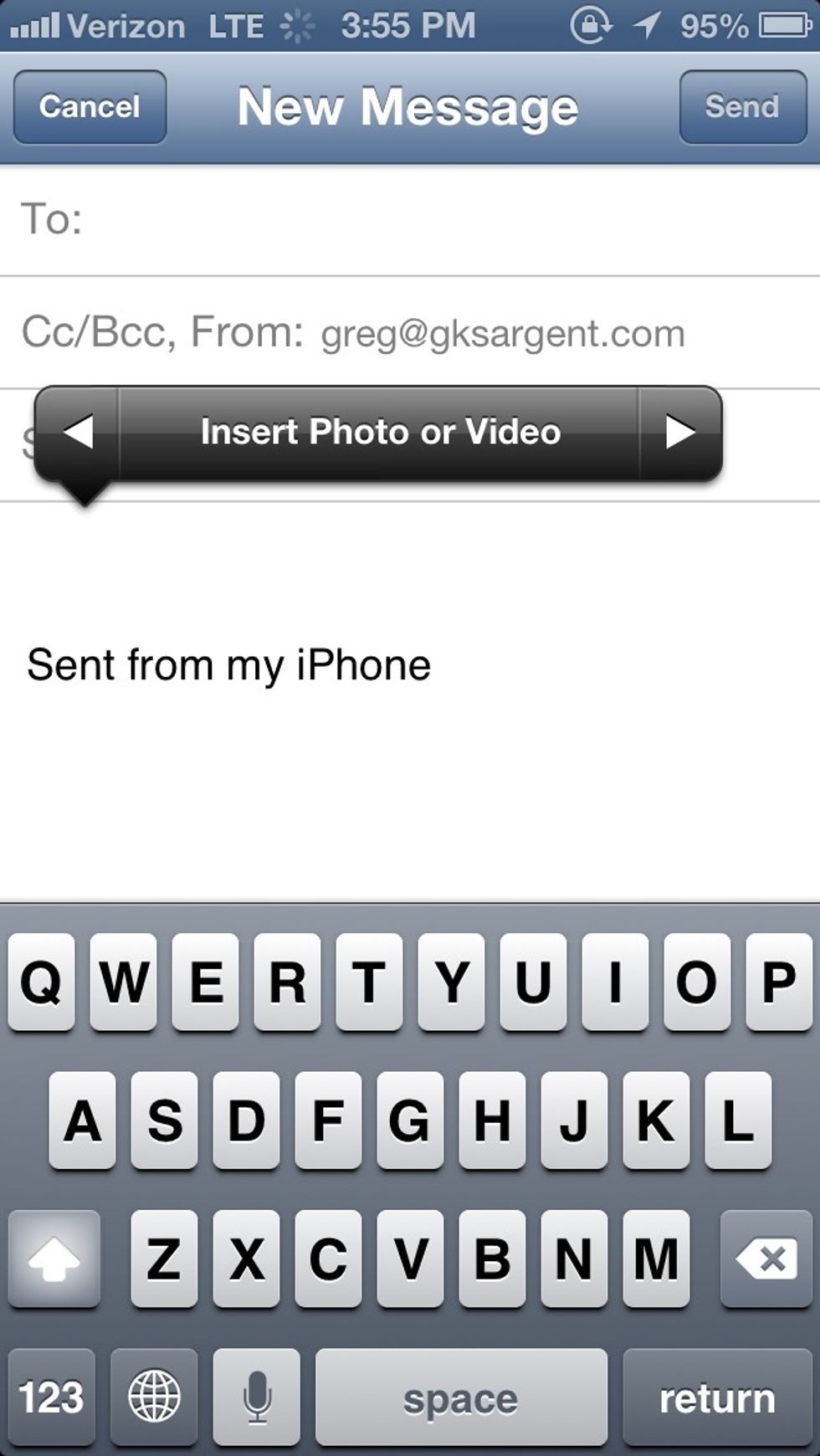This screenshot has width=820, height=1456.
Task: Tap the Send button
Action: [x=742, y=107]
